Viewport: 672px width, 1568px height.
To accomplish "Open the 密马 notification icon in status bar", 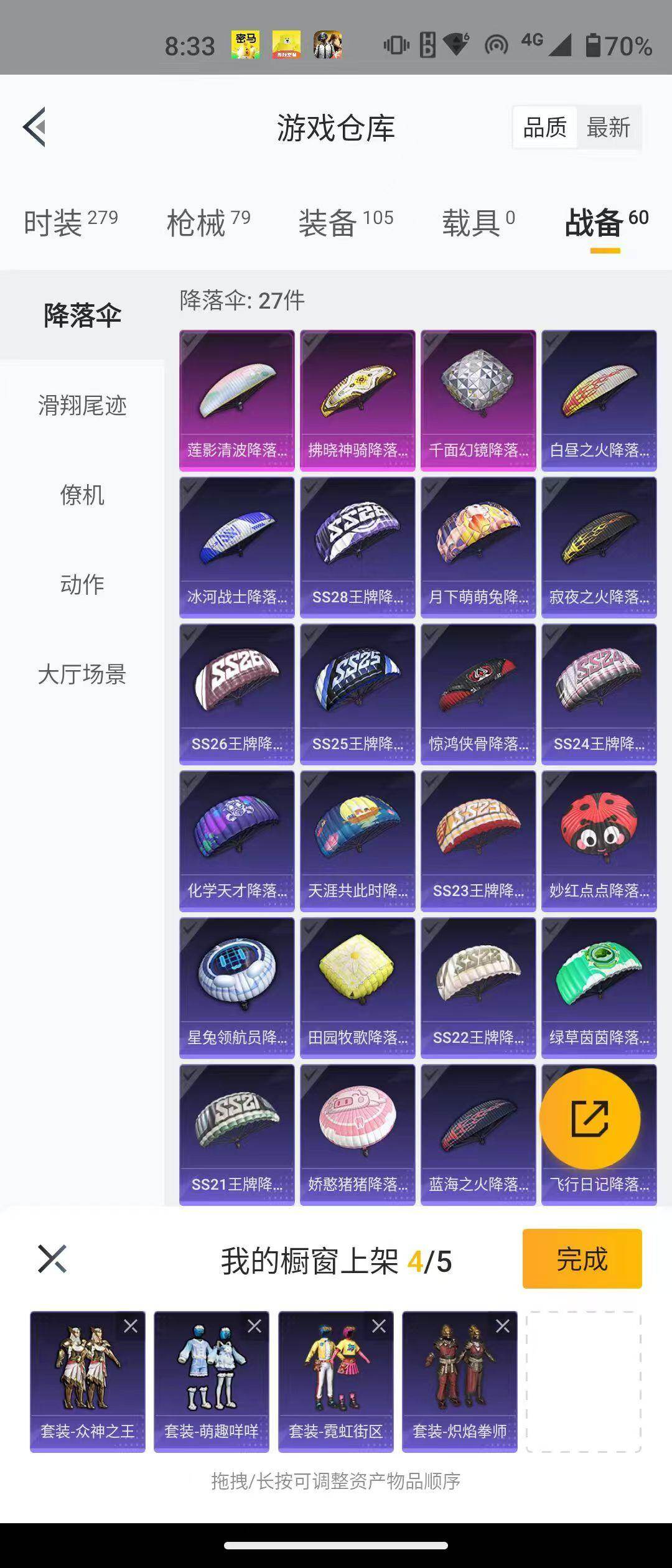I will click(x=245, y=45).
